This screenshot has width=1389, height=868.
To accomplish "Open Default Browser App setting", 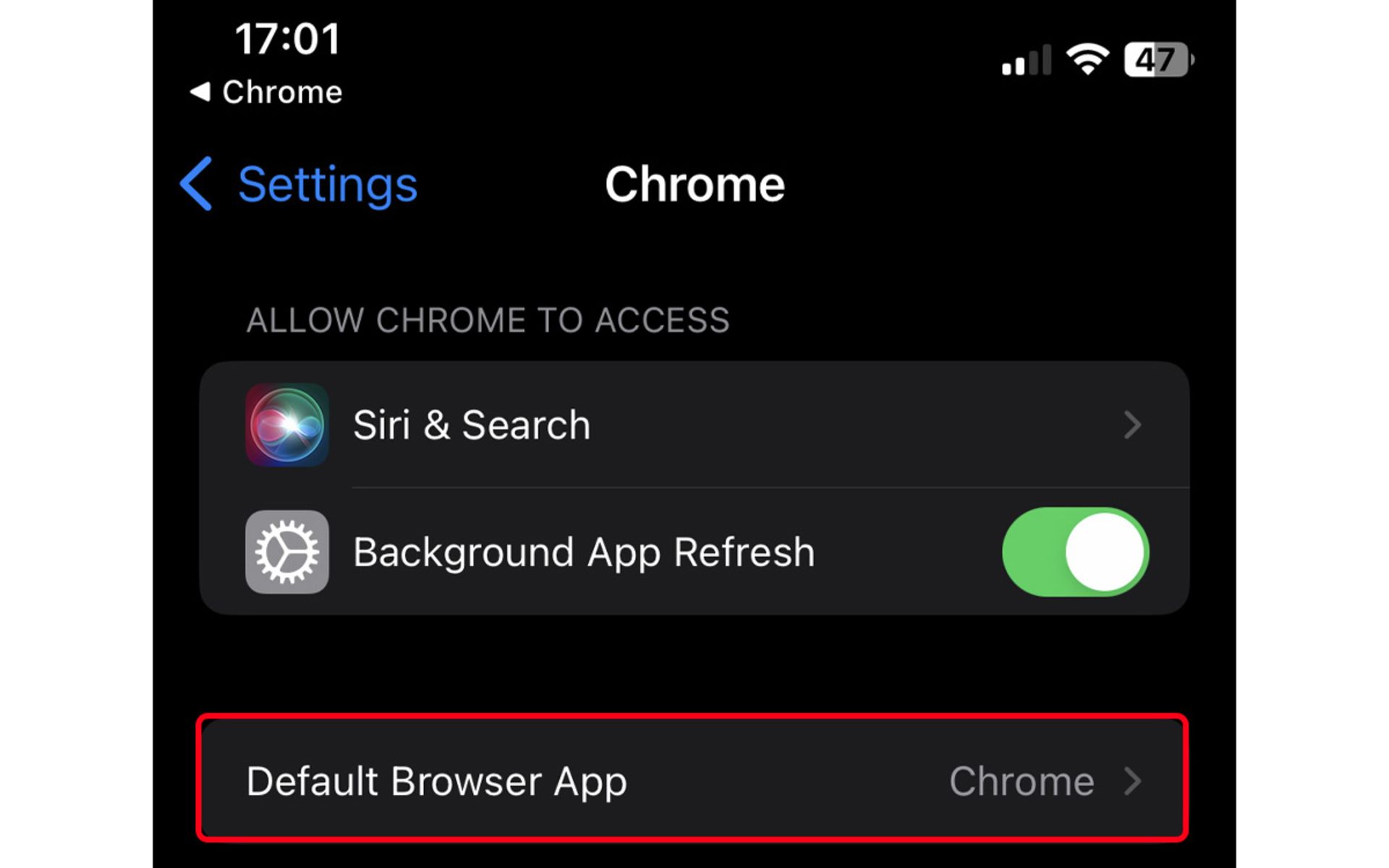I will [693, 780].
